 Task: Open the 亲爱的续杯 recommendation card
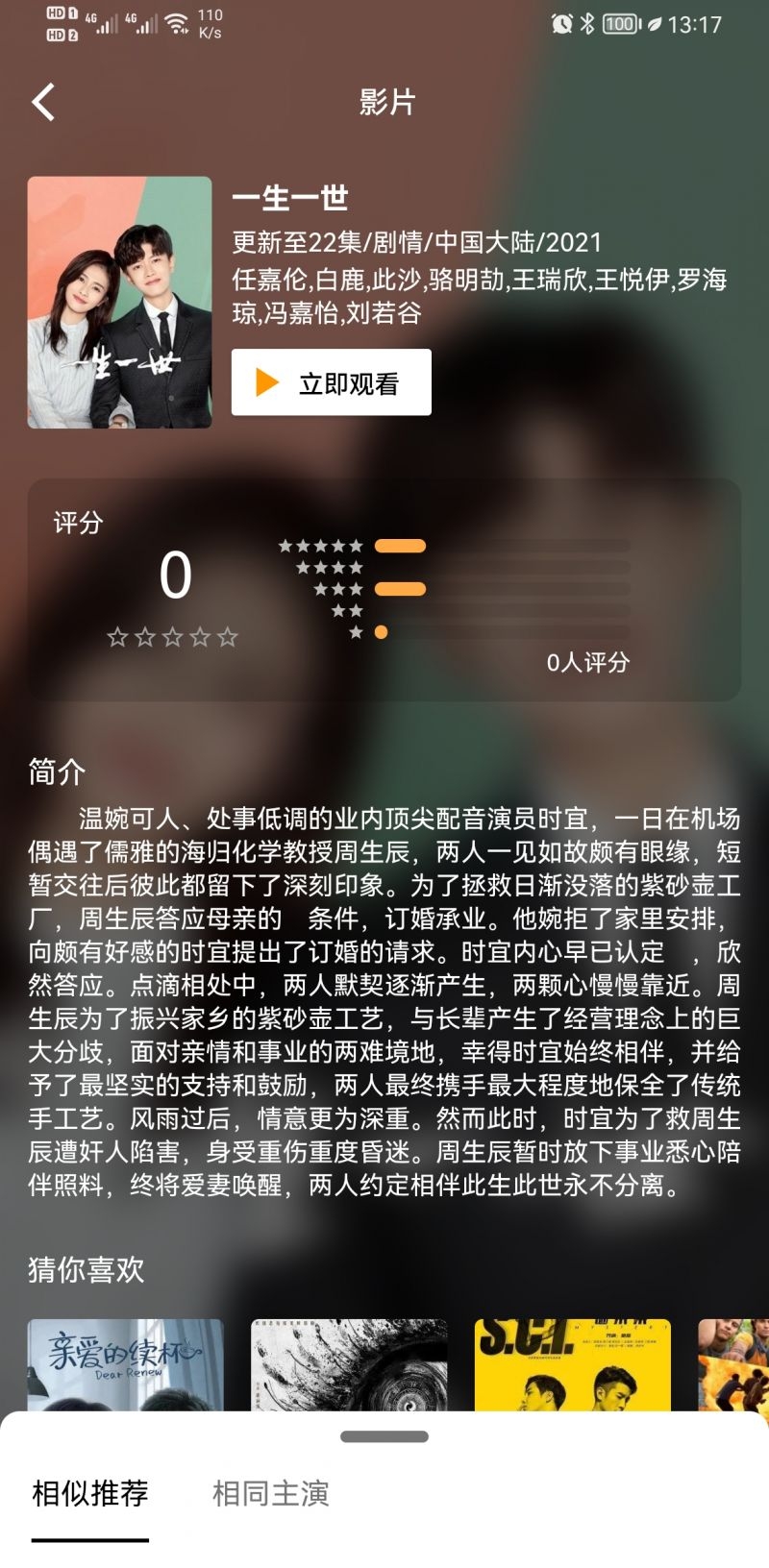tap(125, 1365)
